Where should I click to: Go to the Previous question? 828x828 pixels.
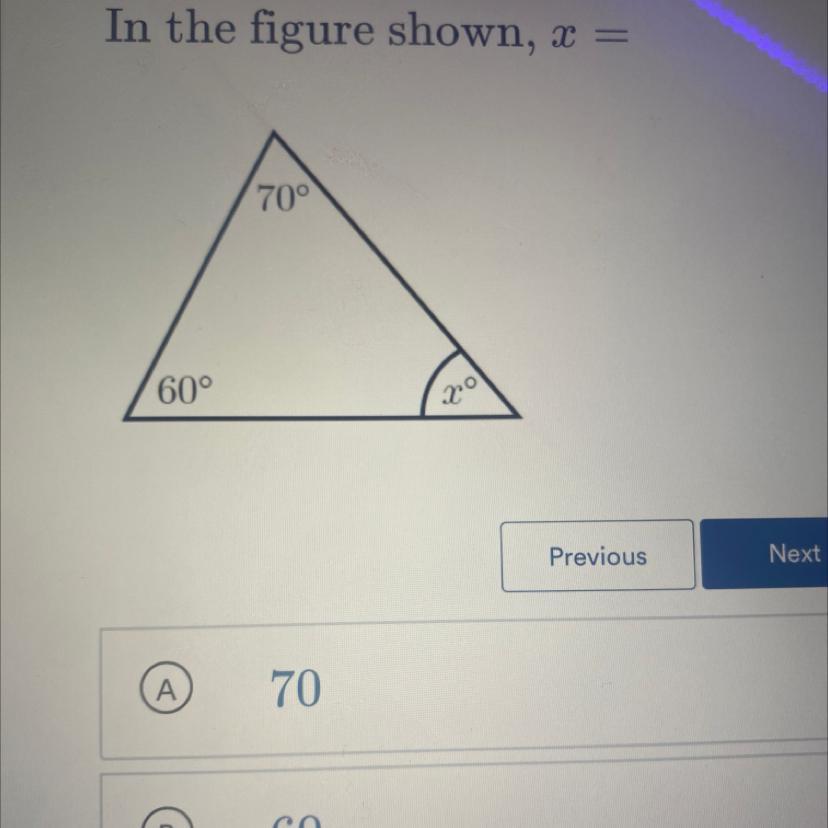(598, 556)
